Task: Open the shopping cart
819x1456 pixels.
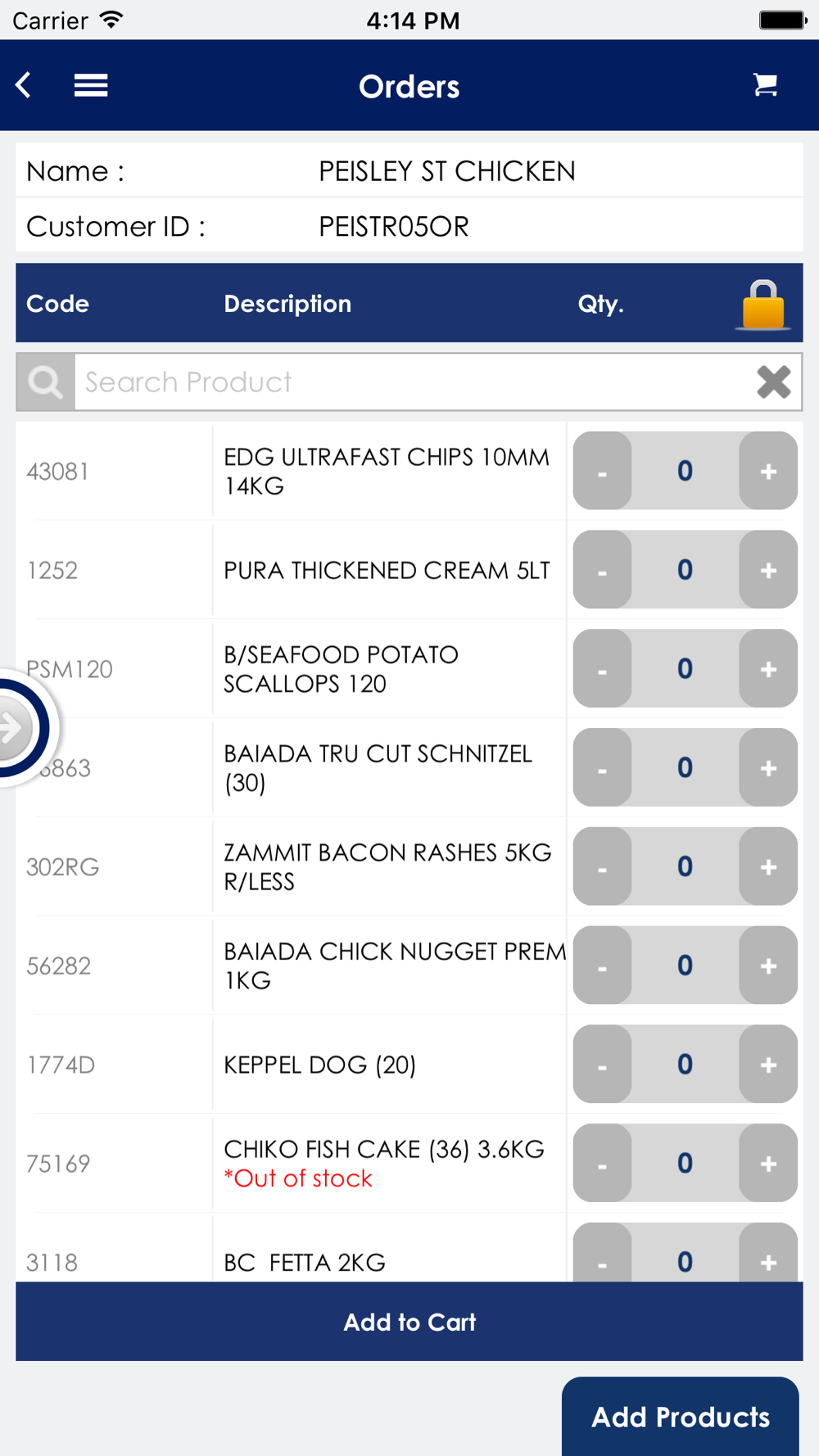Action: click(x=765, y=85)
